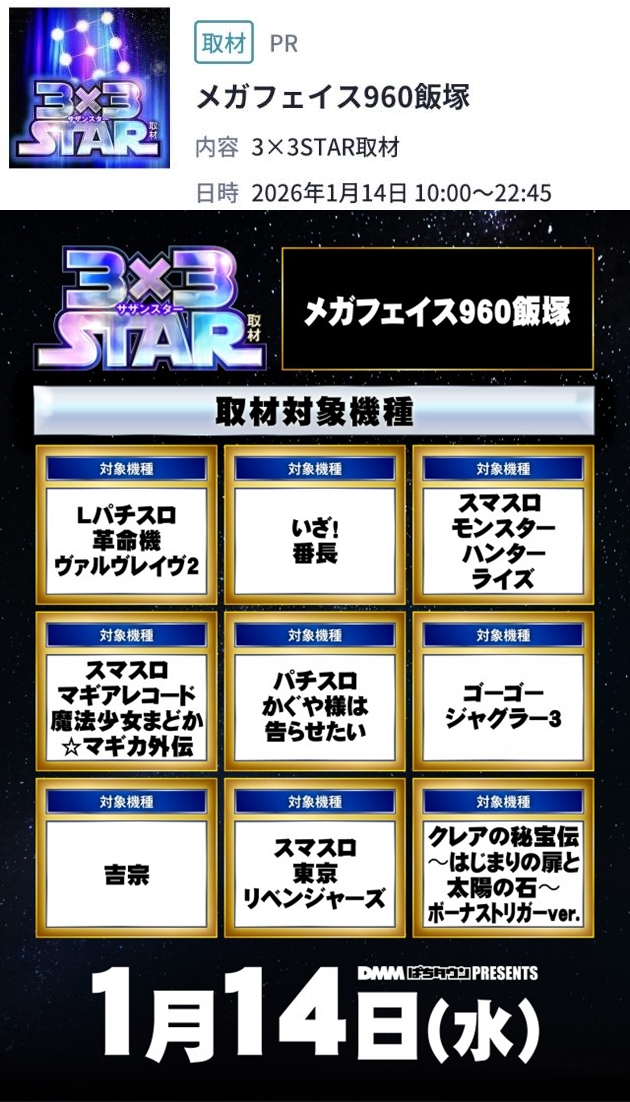This screenshot has height=1102, width=630.
Task: Open the メガフェイス960飯塚 event listing
Action: (x=333, y=97)
